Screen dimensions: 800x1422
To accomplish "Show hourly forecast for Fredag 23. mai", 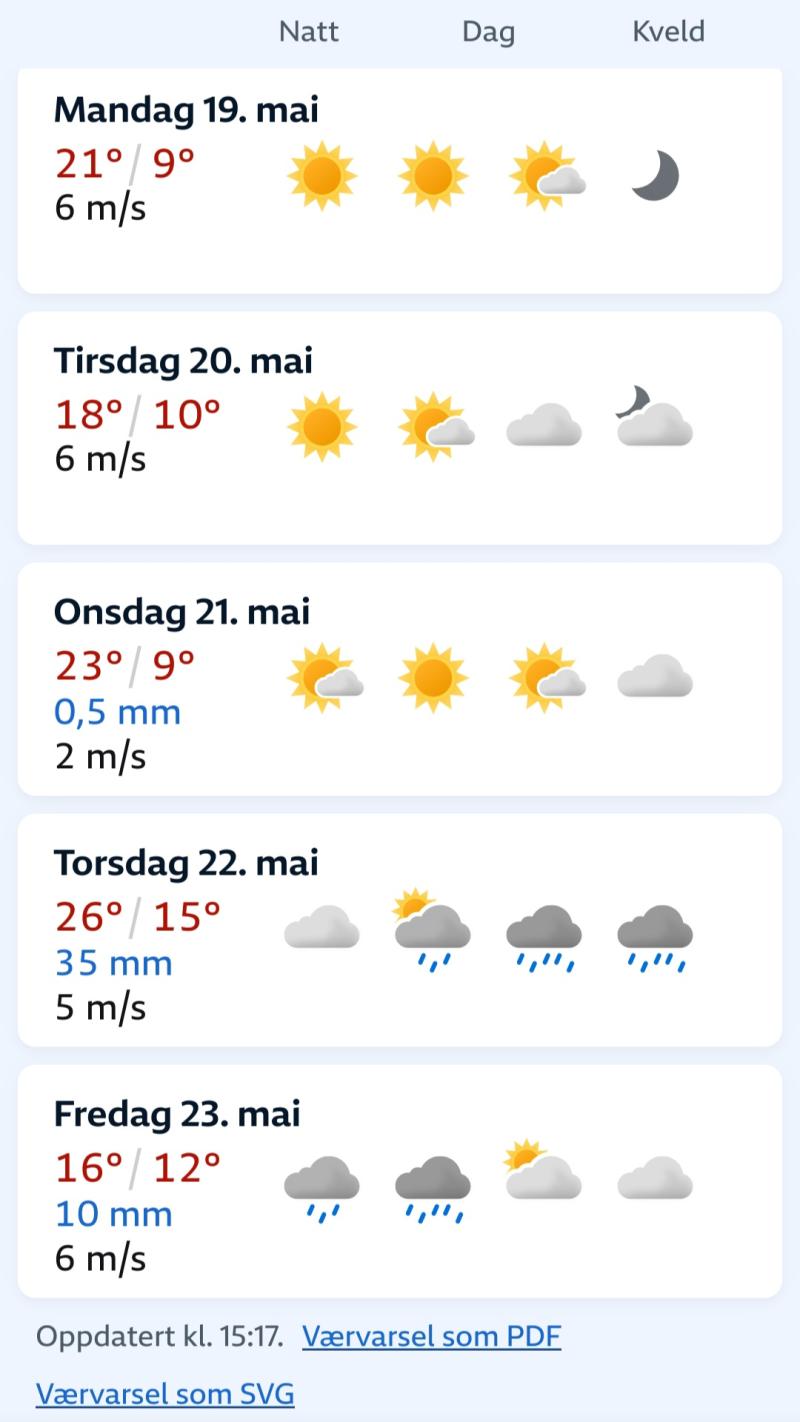I will pos(400,1181).
